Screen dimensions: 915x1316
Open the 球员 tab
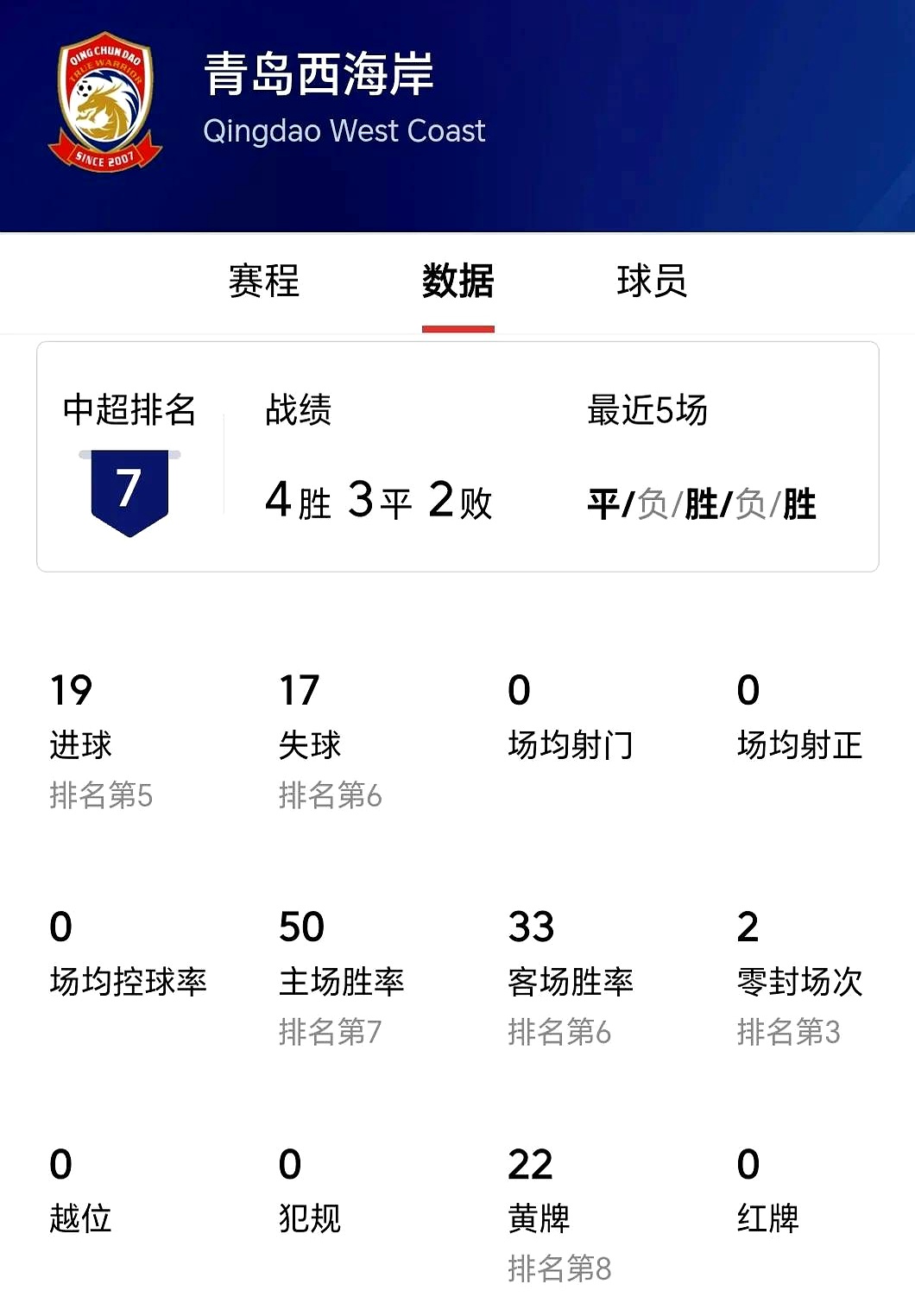point(653,282)
